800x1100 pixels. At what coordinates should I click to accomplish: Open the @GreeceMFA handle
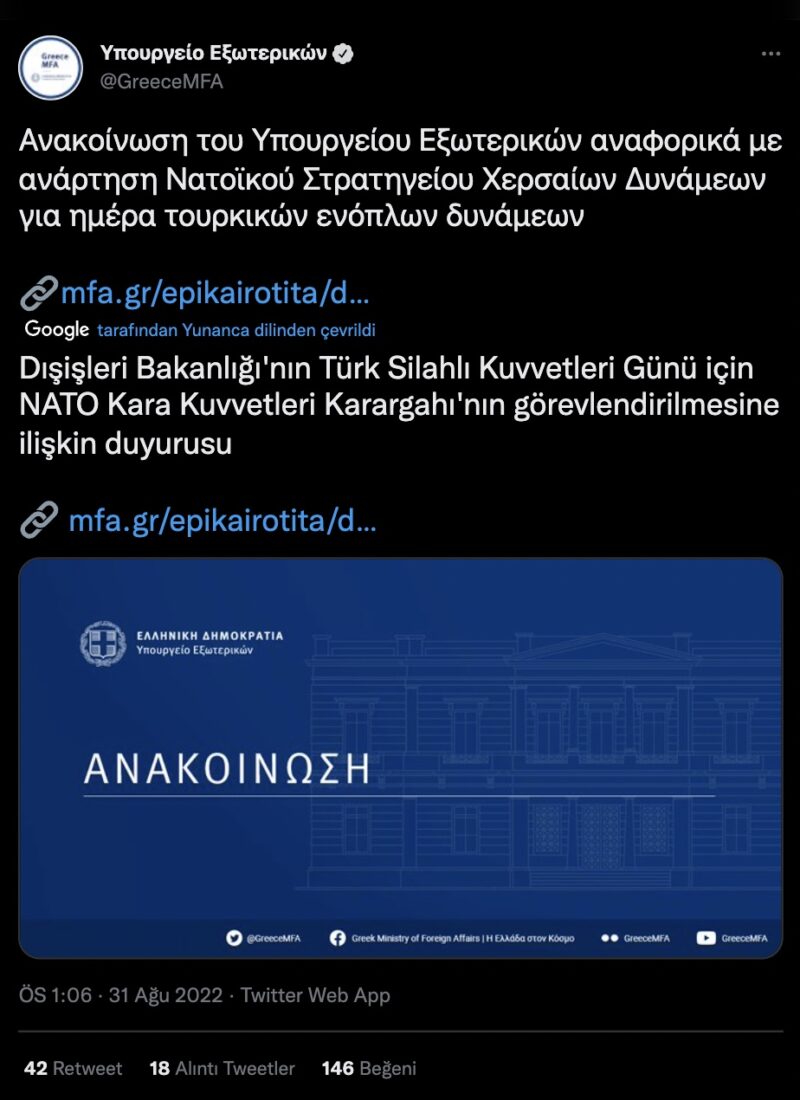point(161,82)
